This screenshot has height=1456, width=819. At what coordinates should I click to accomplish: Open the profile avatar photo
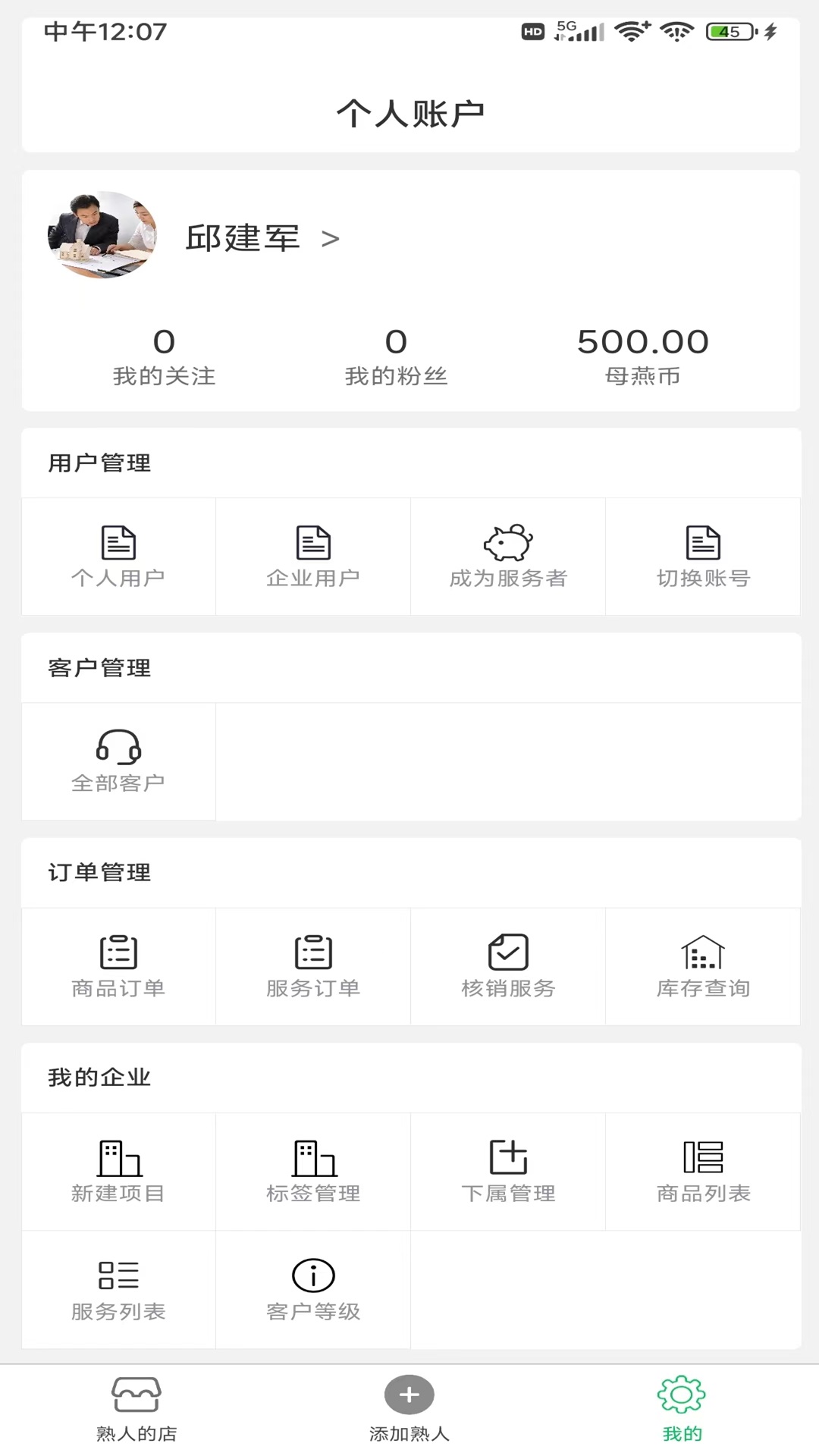point(104,237)
